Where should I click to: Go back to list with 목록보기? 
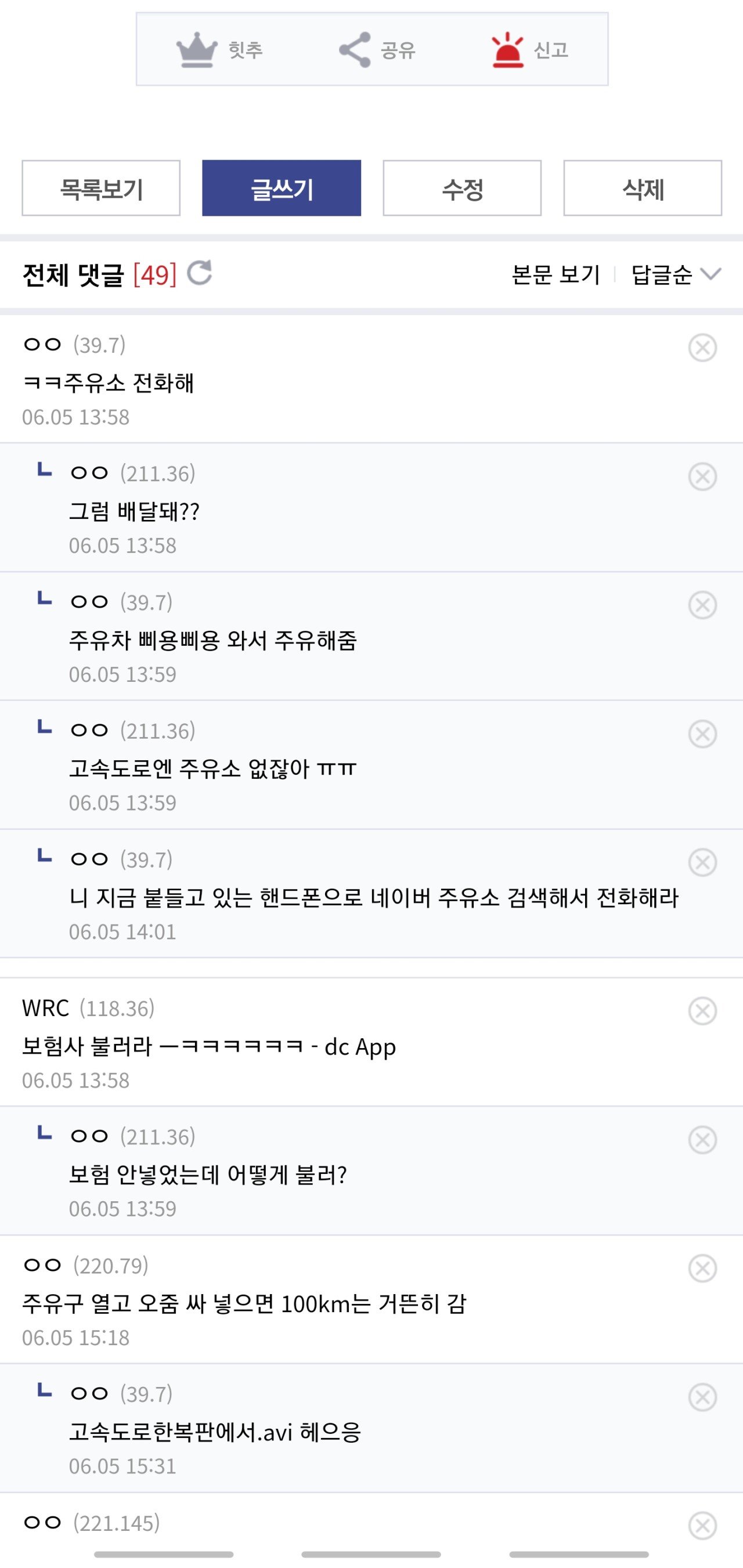pos(101,189)
